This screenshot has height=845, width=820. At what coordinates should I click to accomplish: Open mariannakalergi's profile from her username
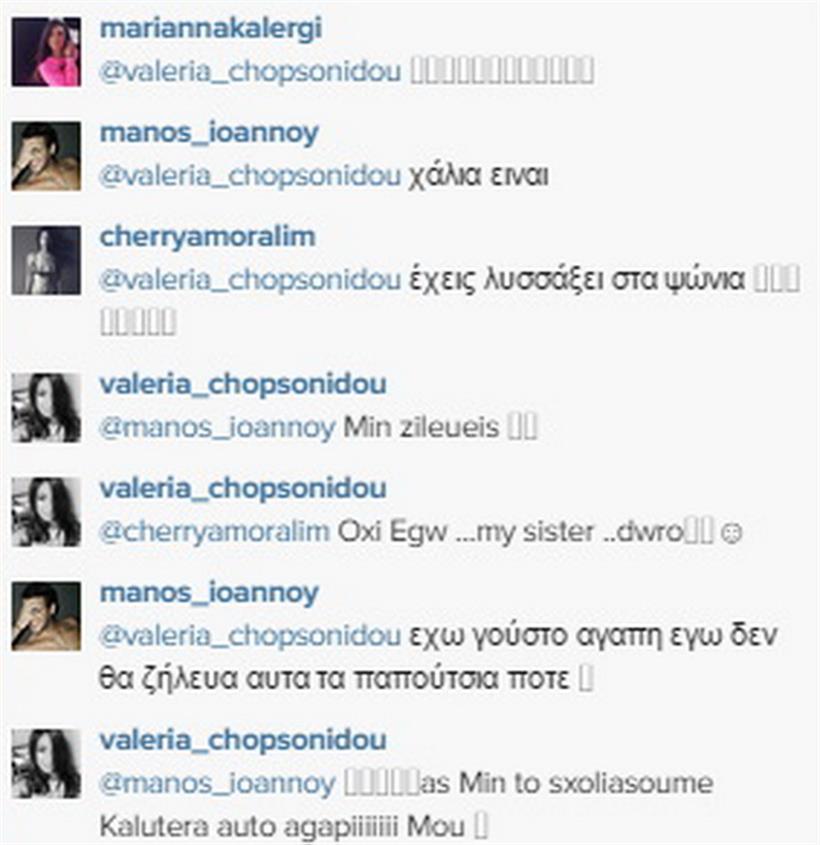coord(210,28)
